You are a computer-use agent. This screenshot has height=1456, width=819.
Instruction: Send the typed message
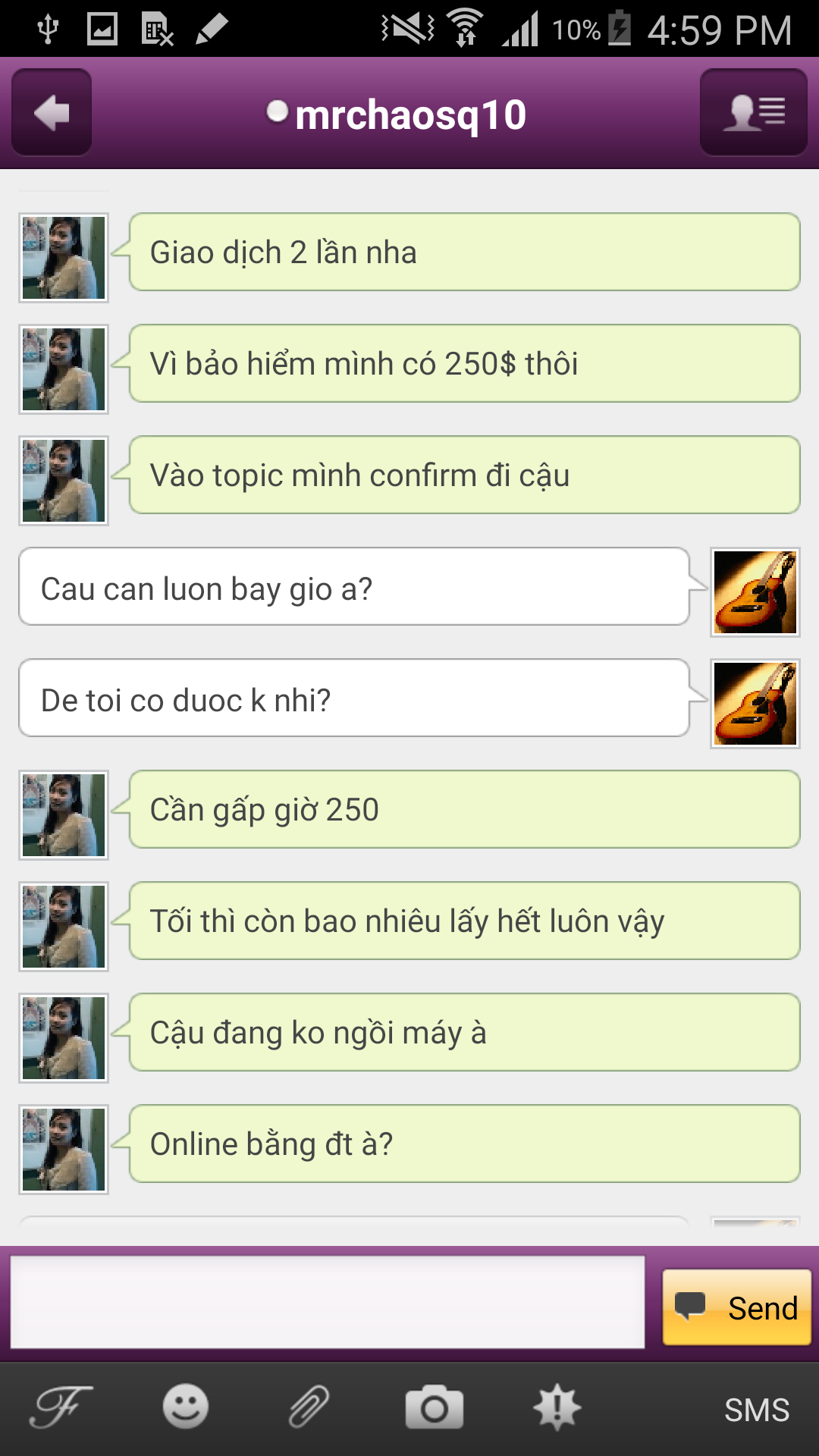(736, 1307)
